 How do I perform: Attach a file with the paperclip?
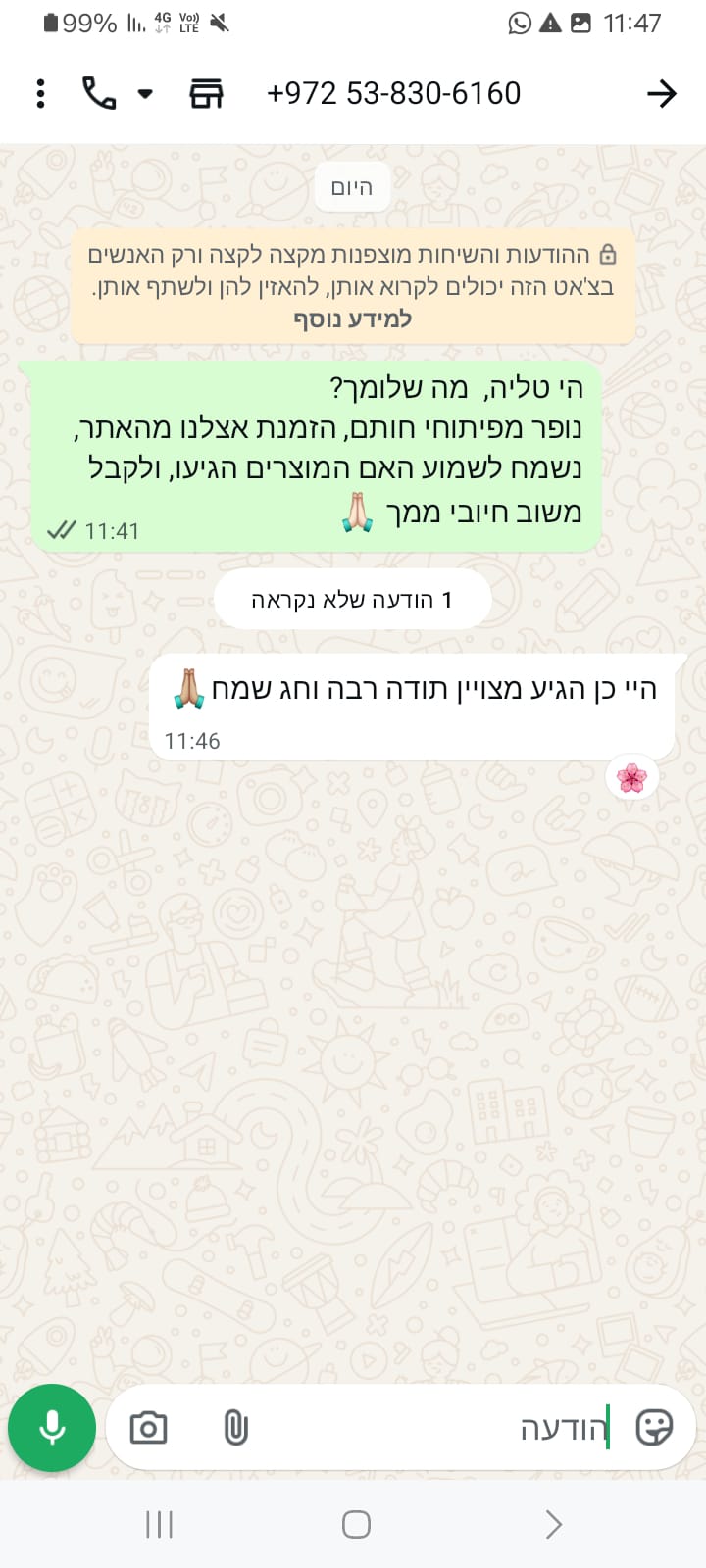[235, 1428]
